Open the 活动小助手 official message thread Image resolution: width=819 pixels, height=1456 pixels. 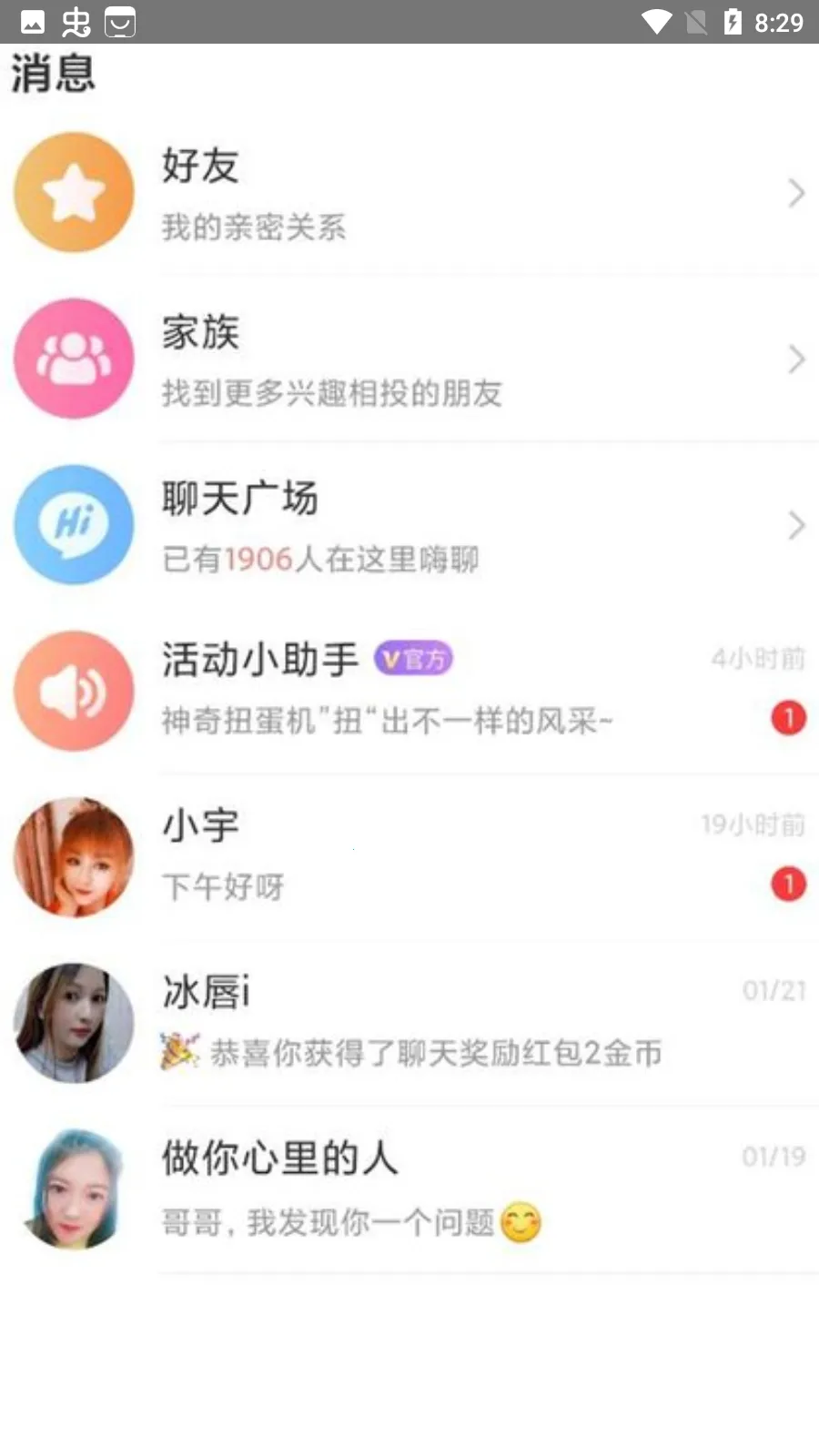pos(409,692)
